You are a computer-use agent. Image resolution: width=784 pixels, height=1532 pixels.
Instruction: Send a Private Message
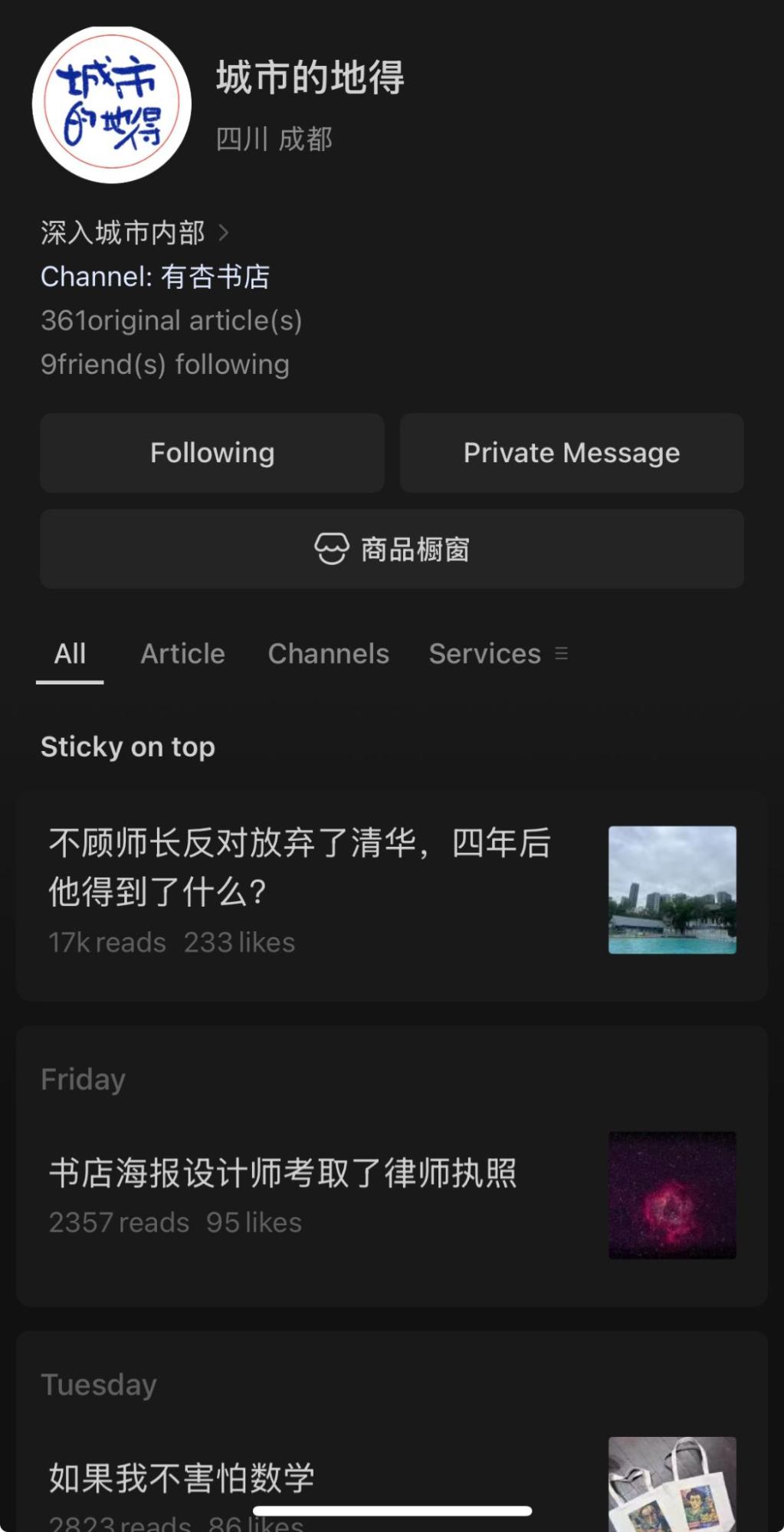[572, 453]
